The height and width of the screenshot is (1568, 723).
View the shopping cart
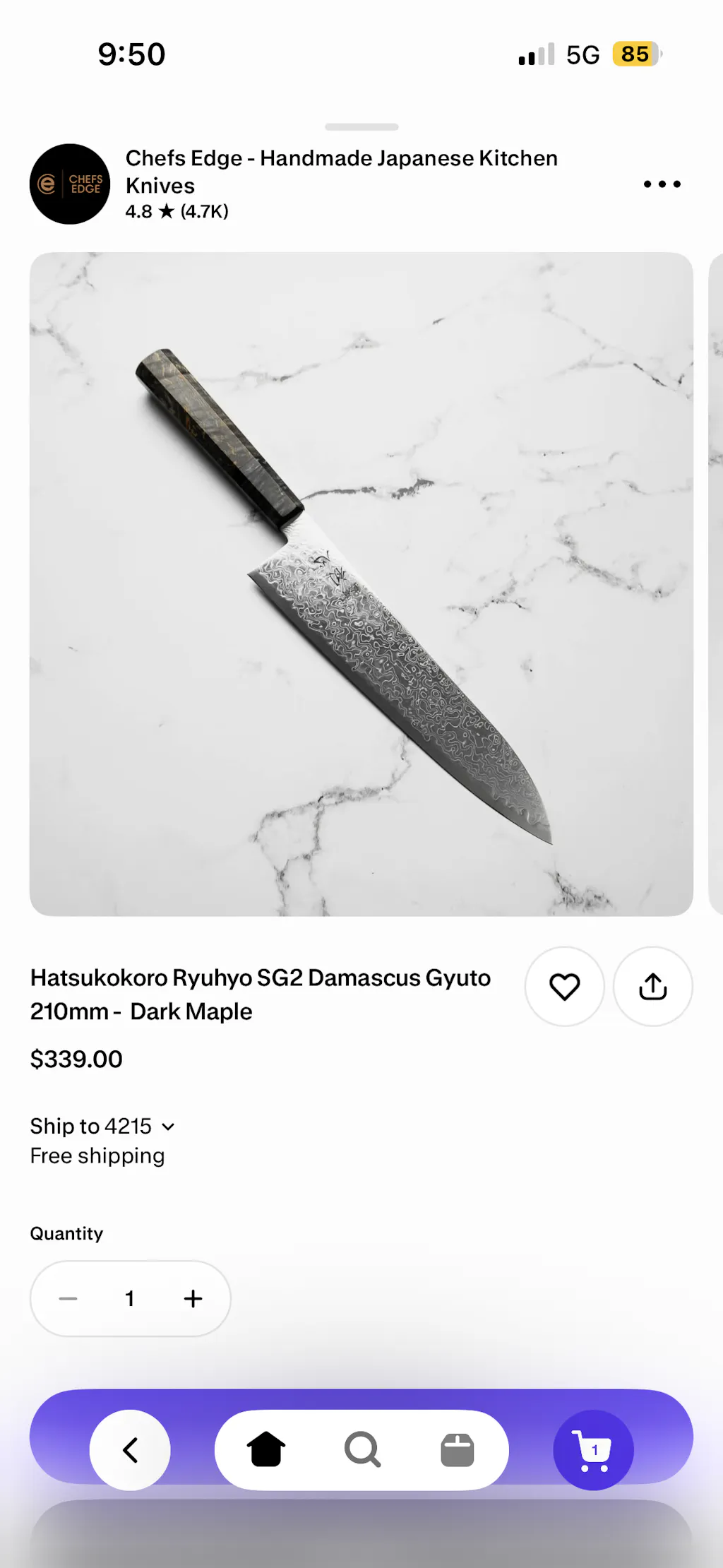click(x=592, y=1449)
